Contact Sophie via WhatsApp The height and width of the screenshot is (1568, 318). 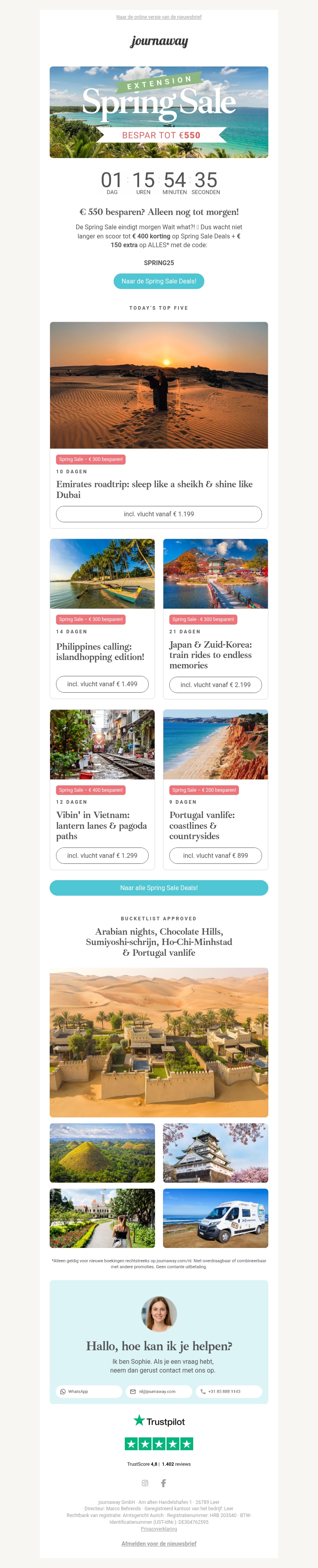click(x=89, y=1391)
